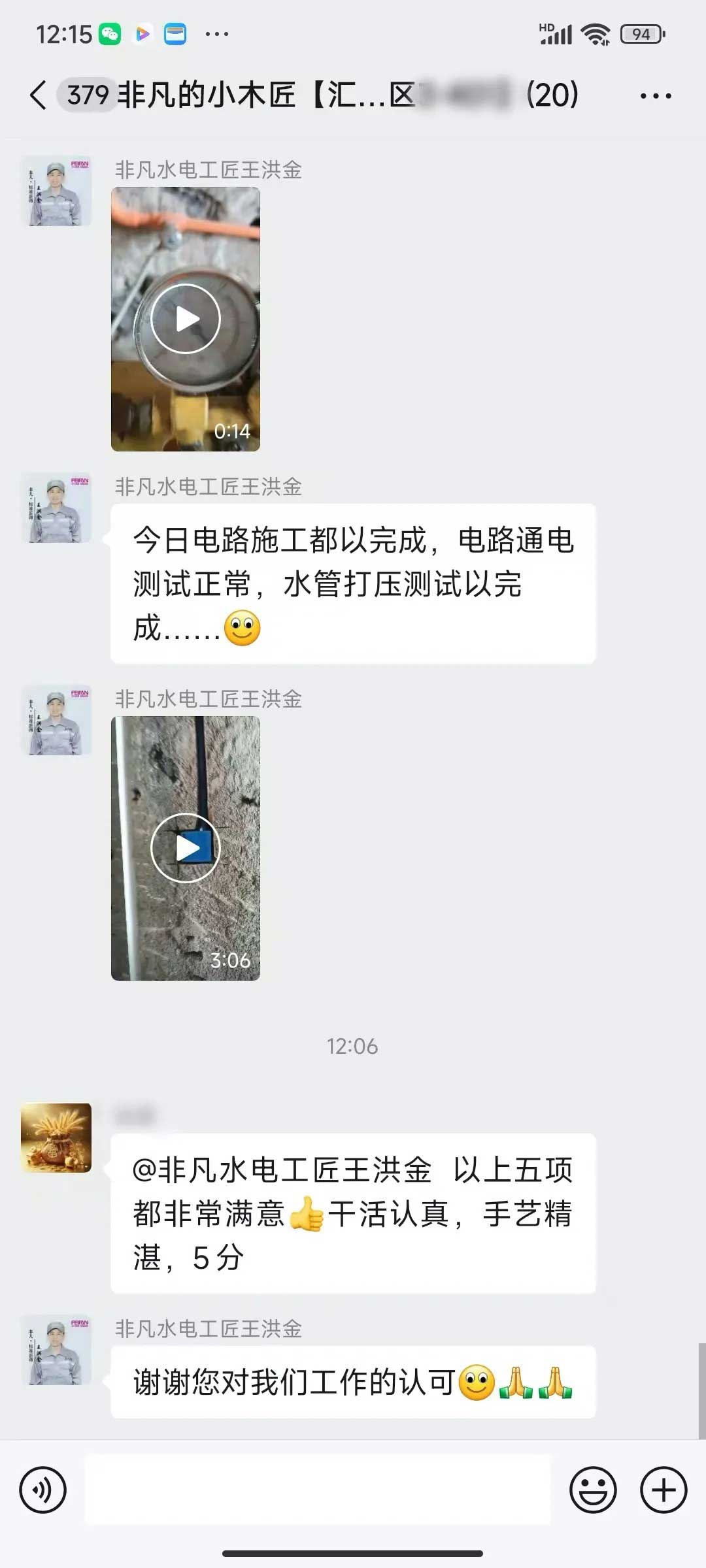
Task: Open the wheat-avatar member's profile
Action: pyautogui.click(x=56, y=1137)
